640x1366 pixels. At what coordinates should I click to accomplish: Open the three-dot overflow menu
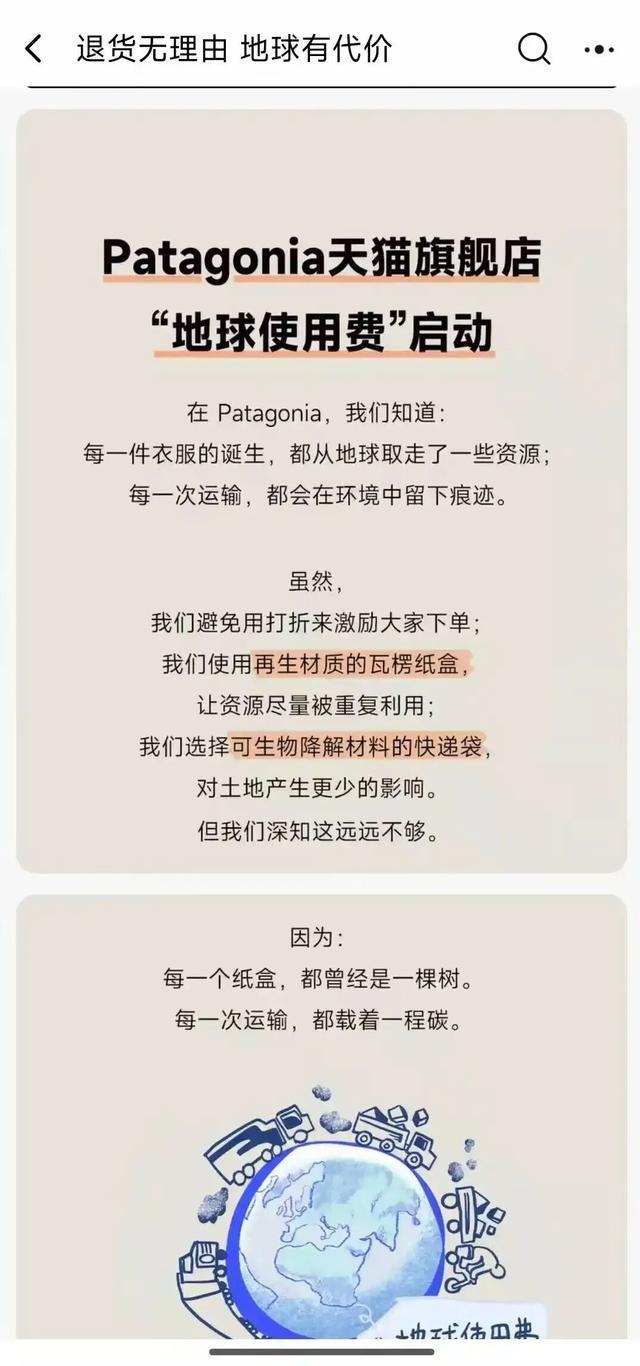[599, 48]
